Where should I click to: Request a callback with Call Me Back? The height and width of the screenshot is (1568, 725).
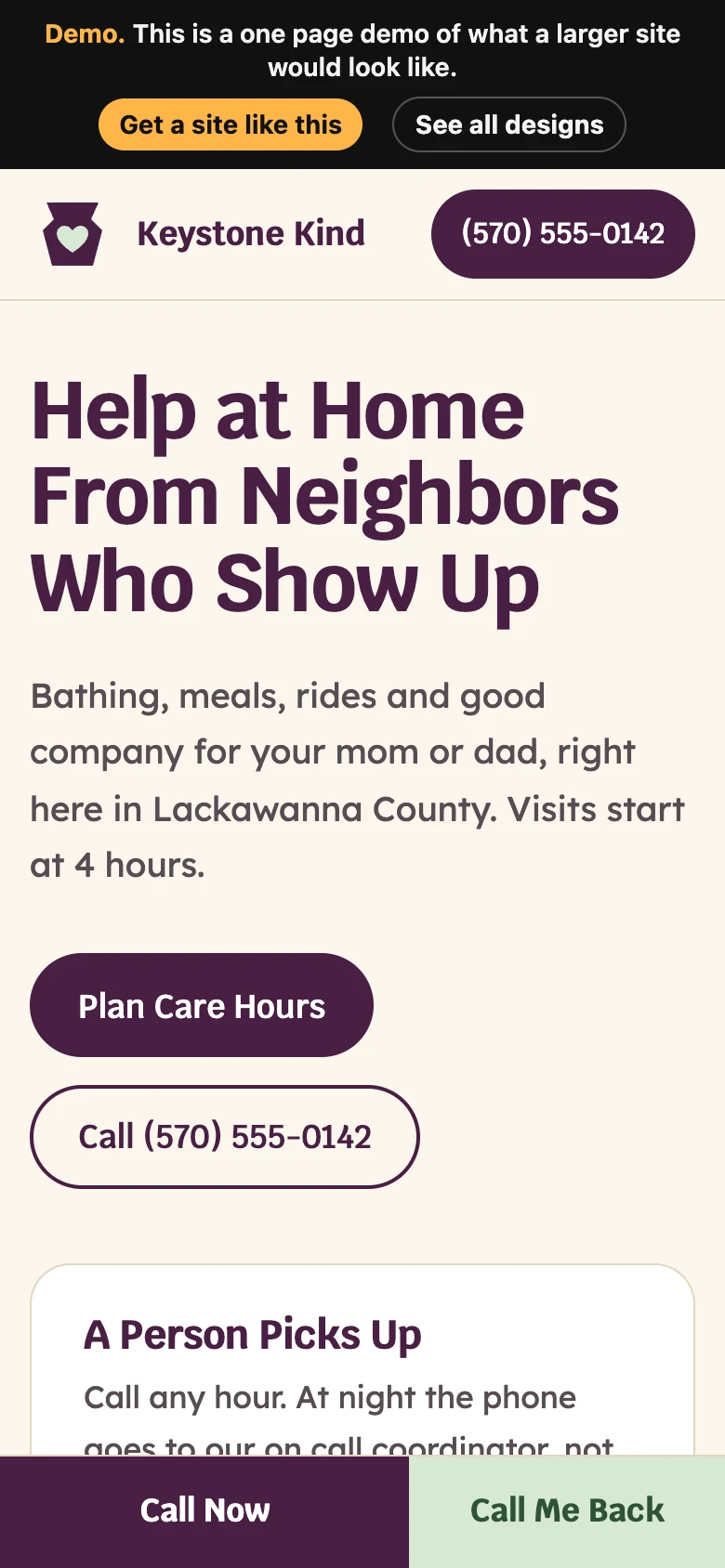click(567, 1511)
